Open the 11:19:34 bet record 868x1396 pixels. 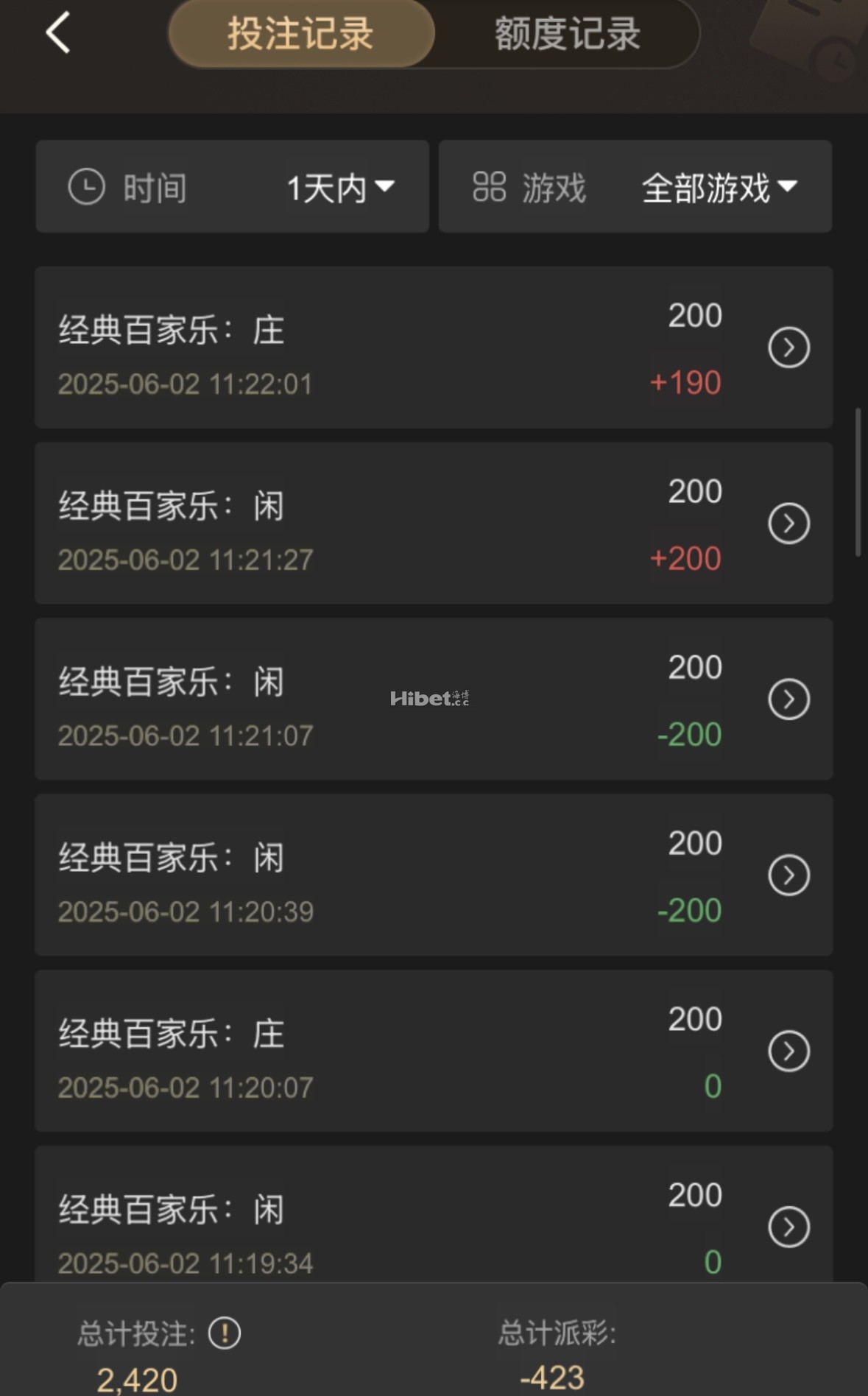click(x=788, y=1227)
